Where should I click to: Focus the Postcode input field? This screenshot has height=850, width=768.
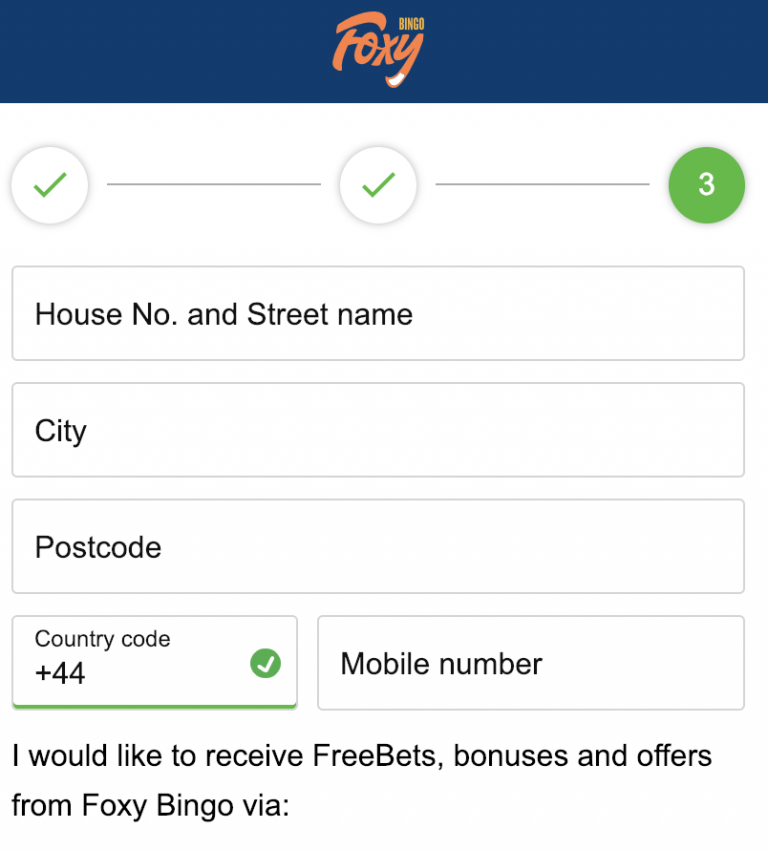(x=378, y=547)
